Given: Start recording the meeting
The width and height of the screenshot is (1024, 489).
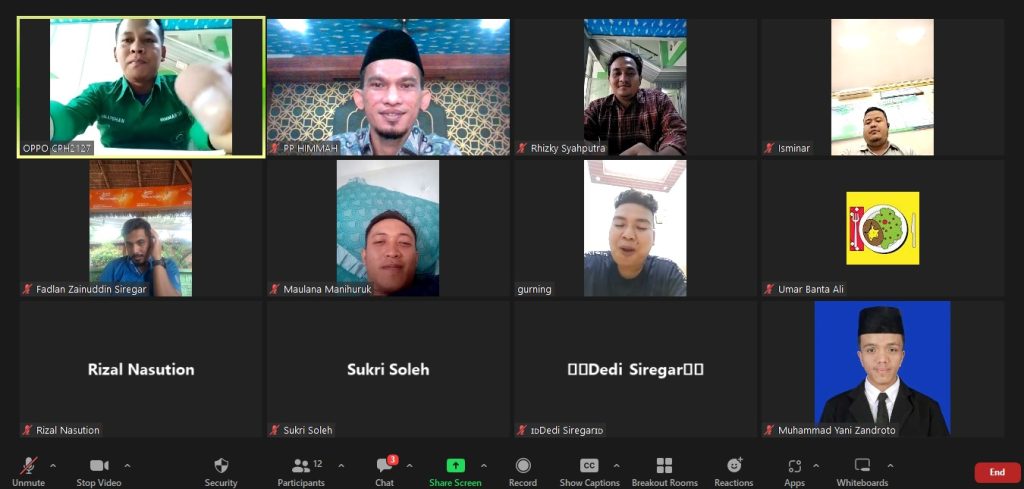Looking at the screenshot, I should coord(523,470).
